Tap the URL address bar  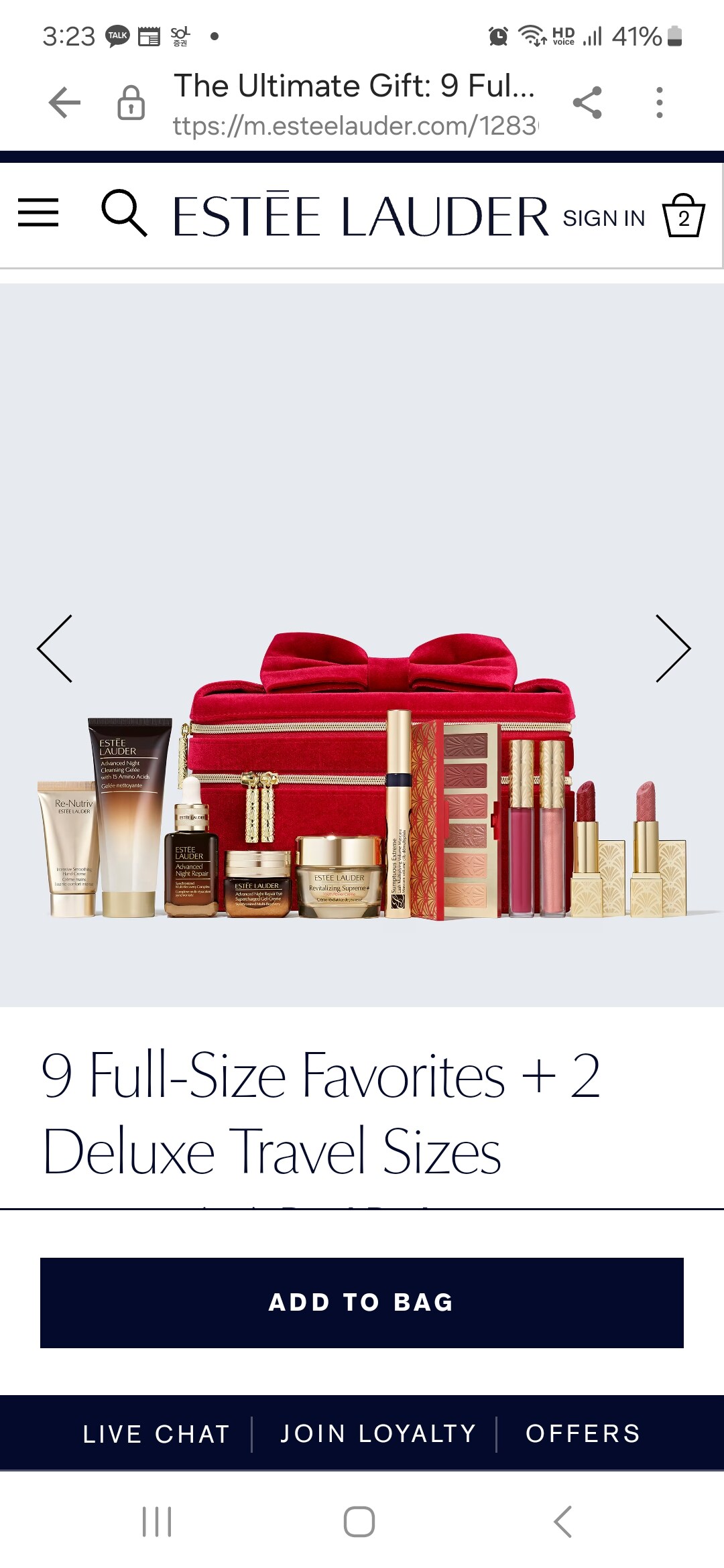point(355,125)
